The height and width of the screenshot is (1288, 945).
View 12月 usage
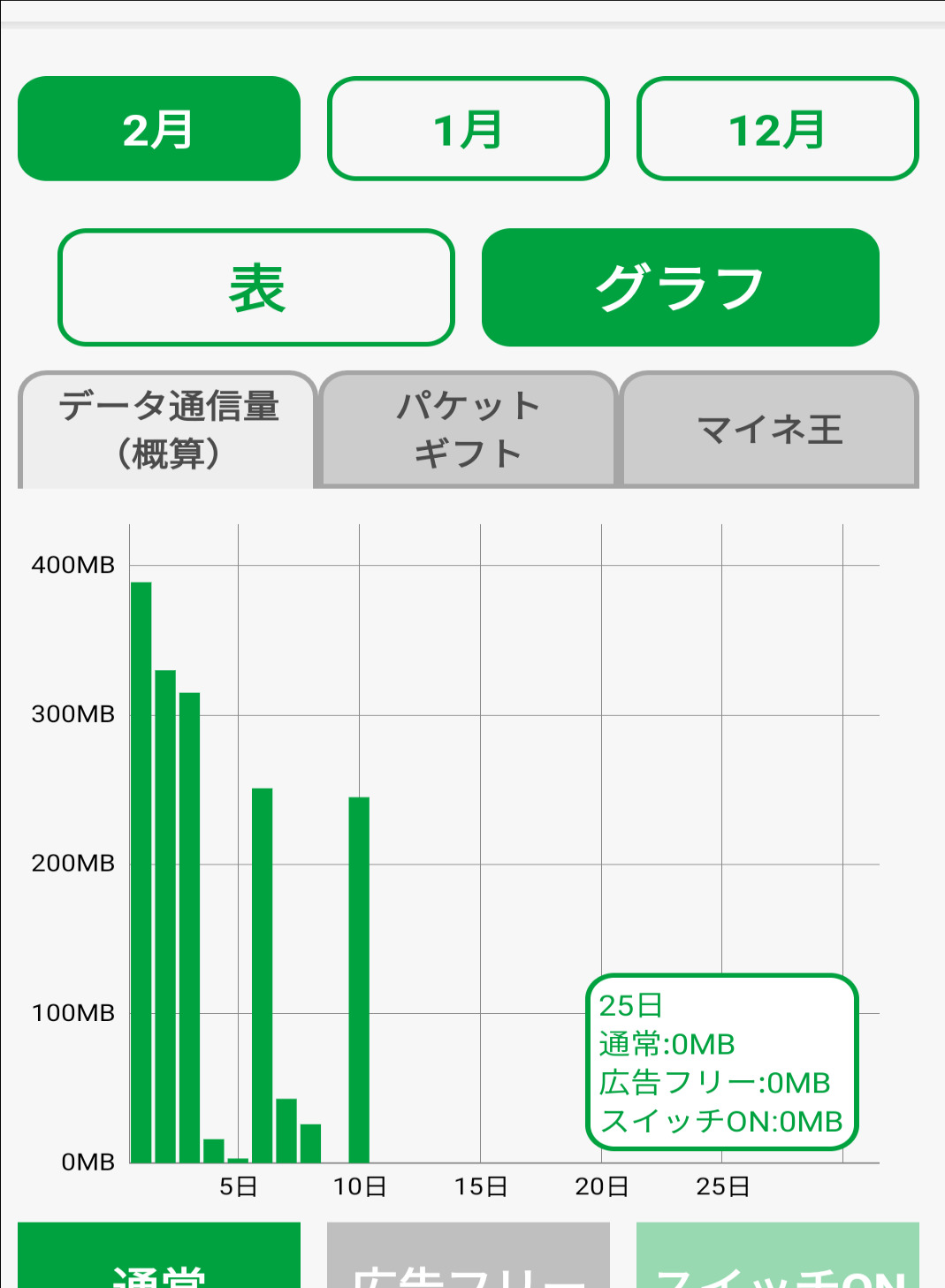778,129
